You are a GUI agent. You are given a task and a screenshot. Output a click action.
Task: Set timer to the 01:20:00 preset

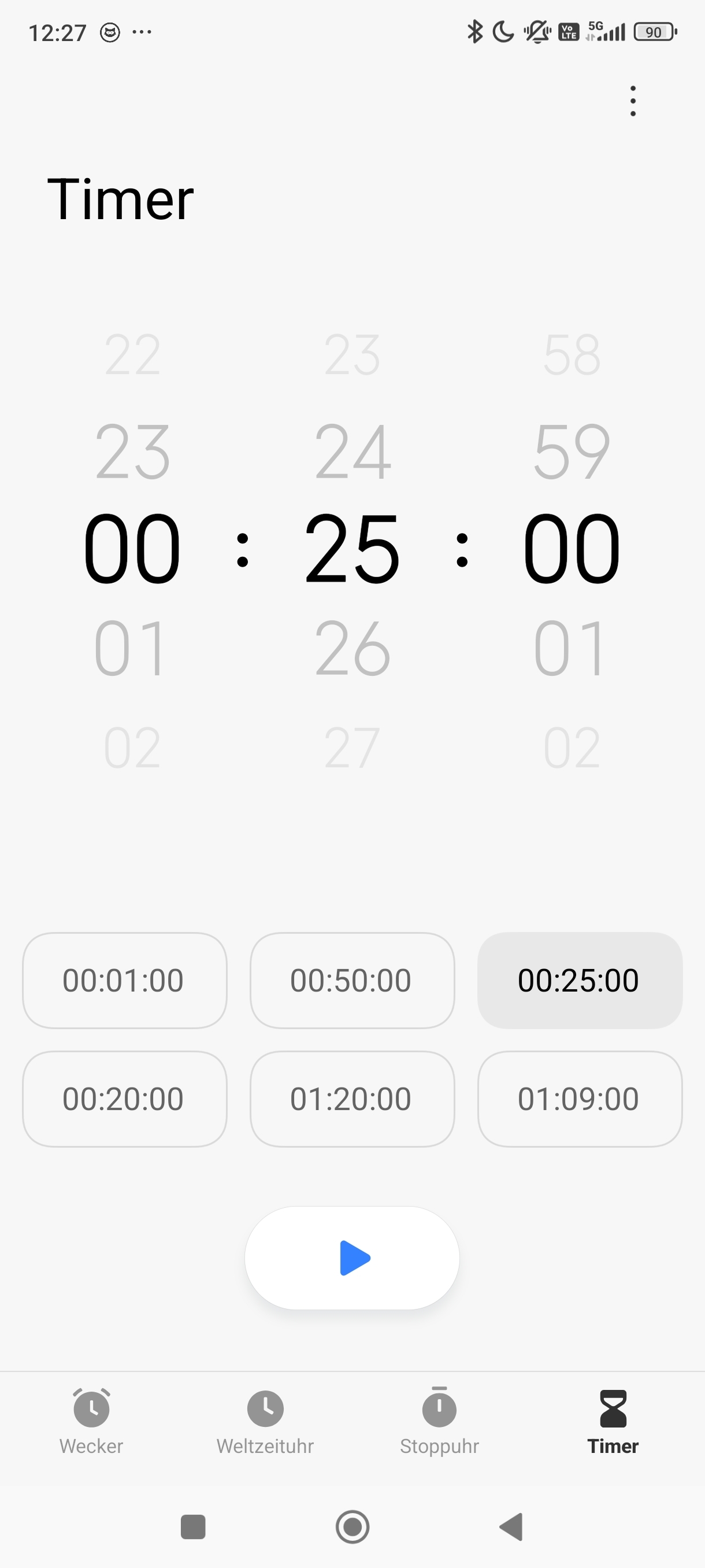tap(352, 1099)
